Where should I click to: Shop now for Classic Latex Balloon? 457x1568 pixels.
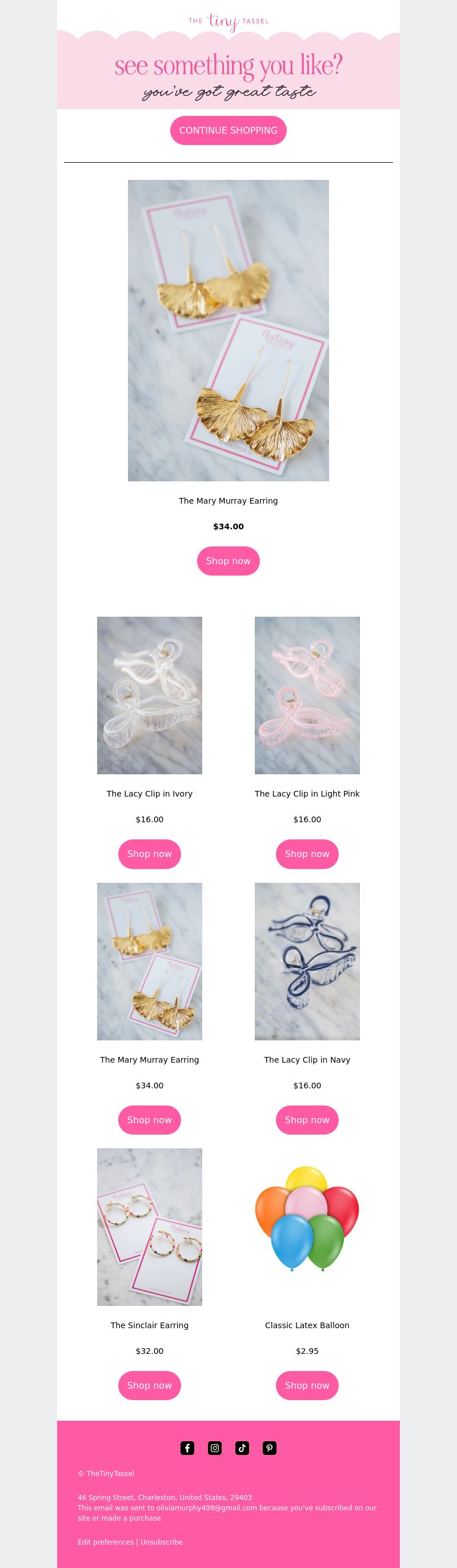point(307,1385)
